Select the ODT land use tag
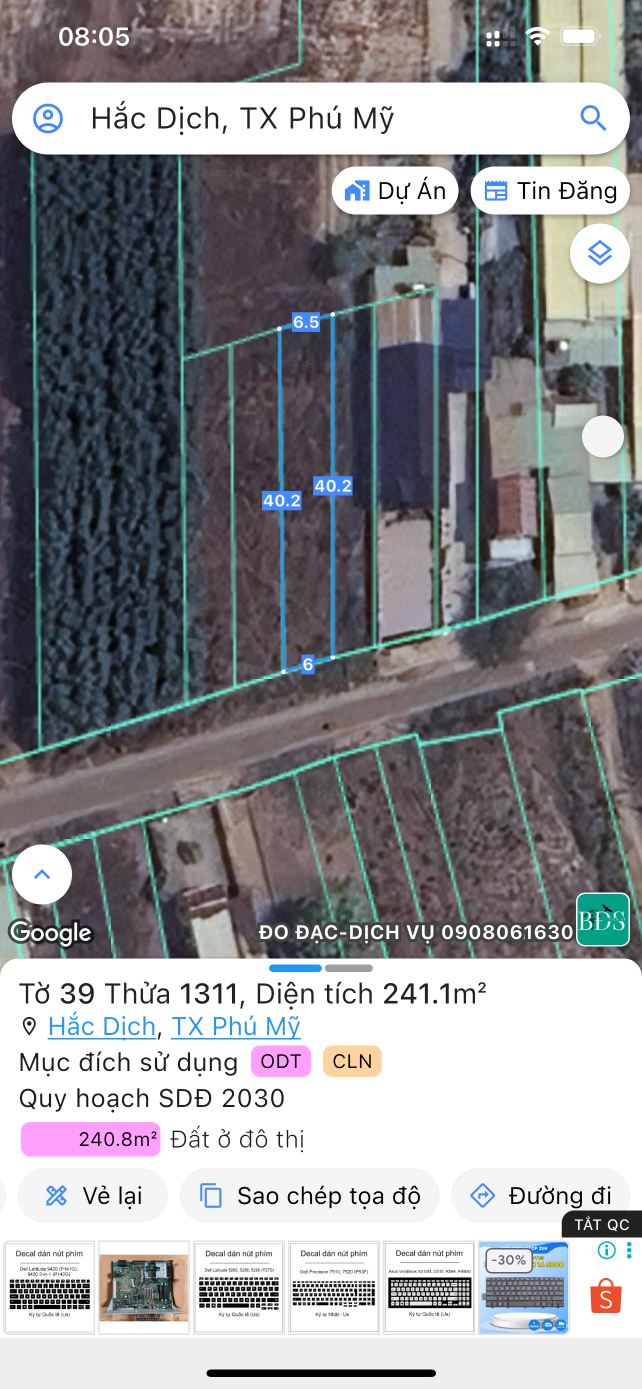Viewport: 642px width, 1389px height. pos(281,1062)
